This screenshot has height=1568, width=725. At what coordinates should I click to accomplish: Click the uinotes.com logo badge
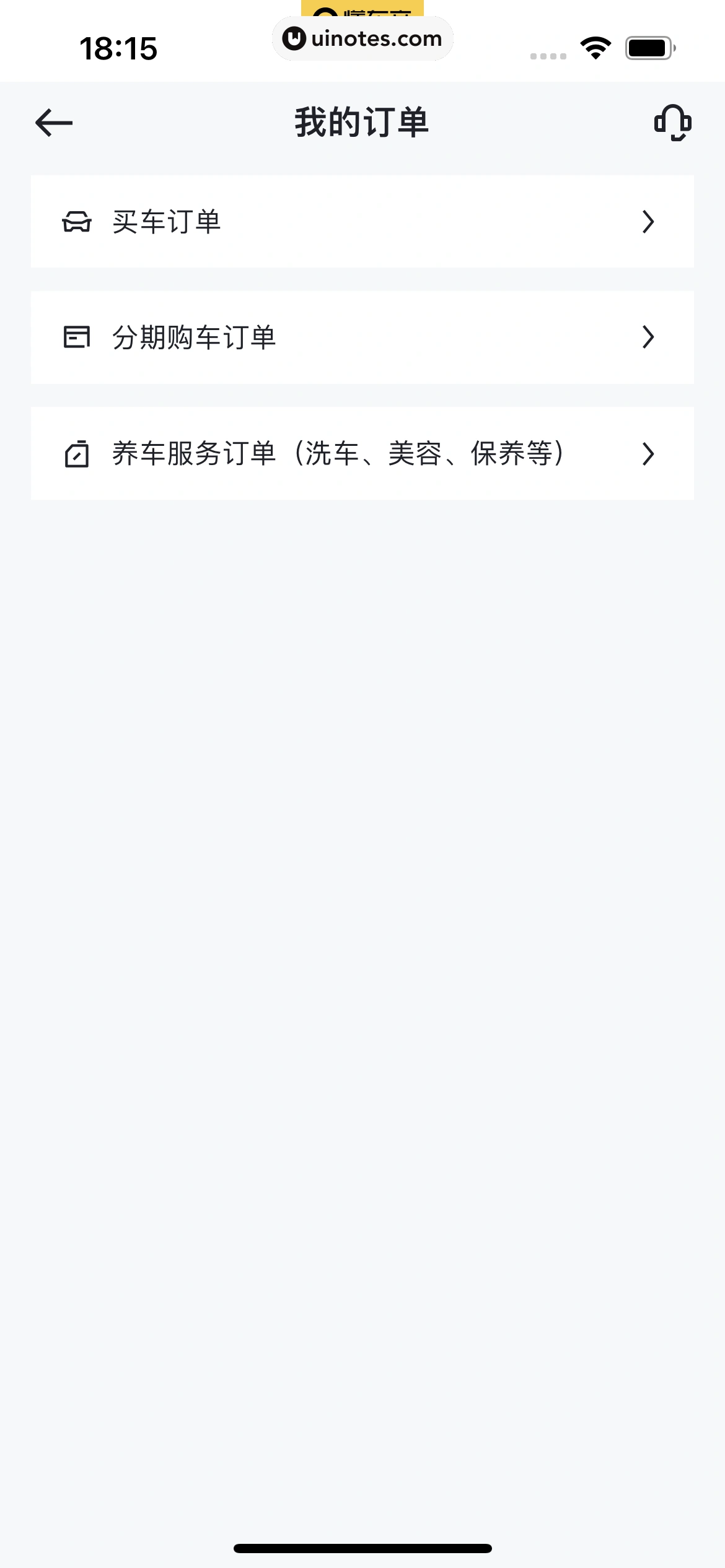point(362,38)
